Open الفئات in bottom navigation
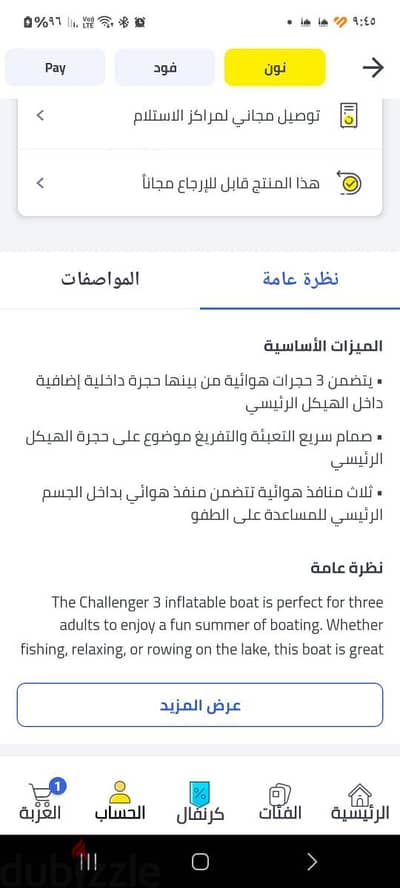 [280, 801]
